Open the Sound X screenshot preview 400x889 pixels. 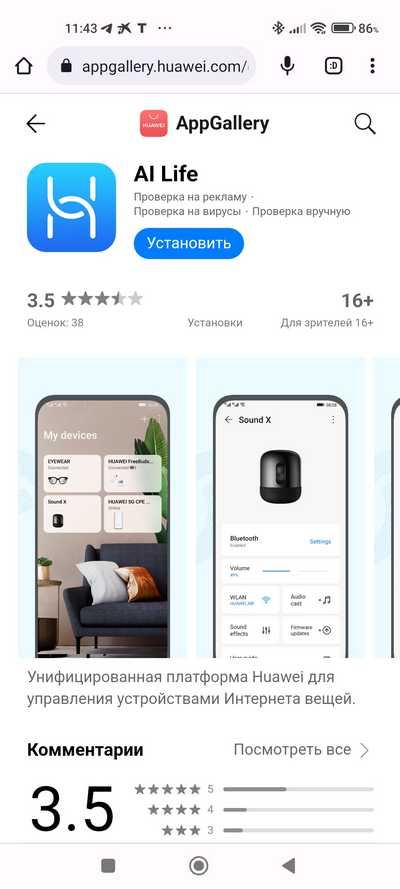click(x=280, y=507)
